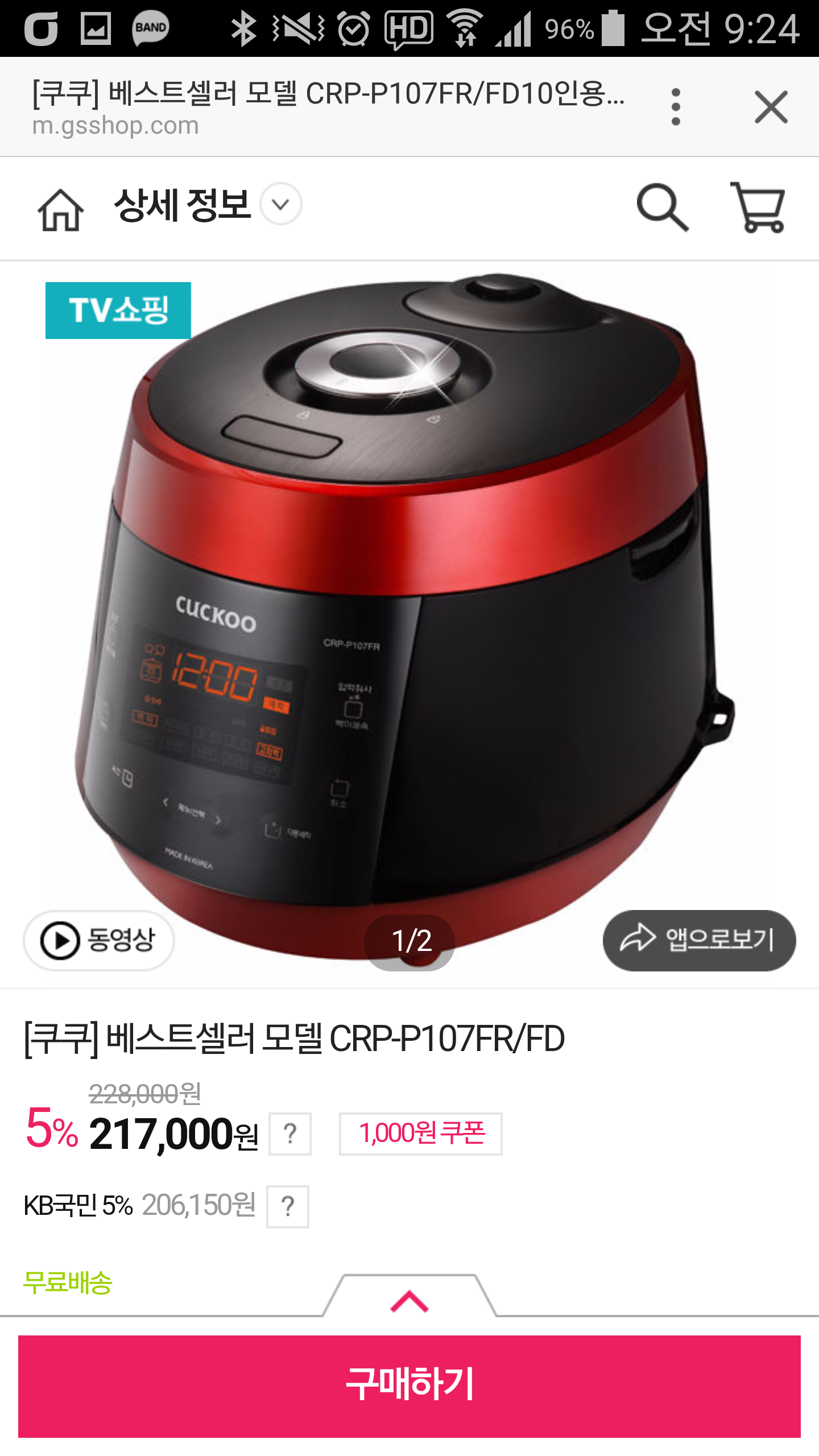Image resolution: width=819 pixels, height=1456 pixels.
Task: Open the browser overflow menu
Action: coord(676,107)
